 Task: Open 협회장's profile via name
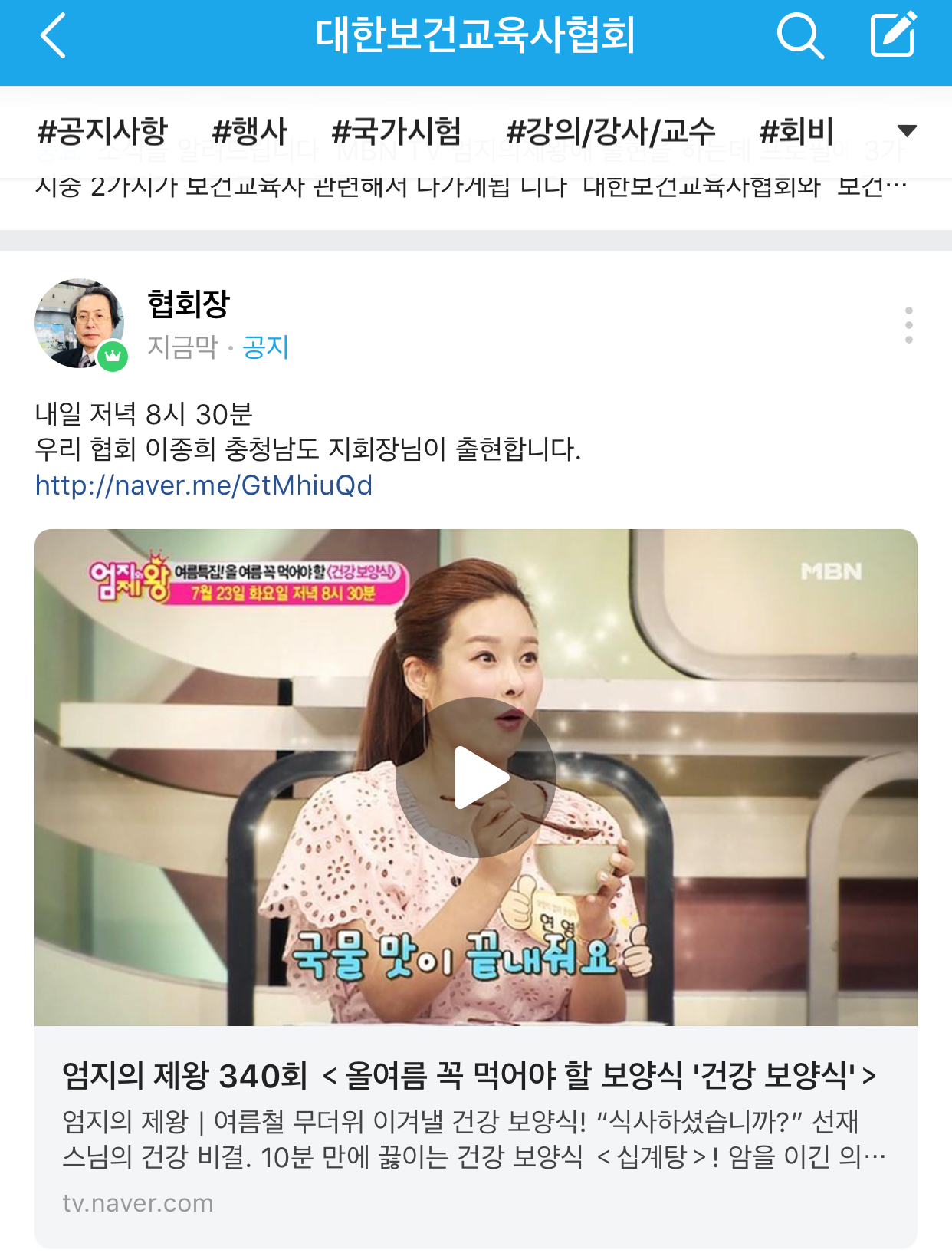click(189, 304)
